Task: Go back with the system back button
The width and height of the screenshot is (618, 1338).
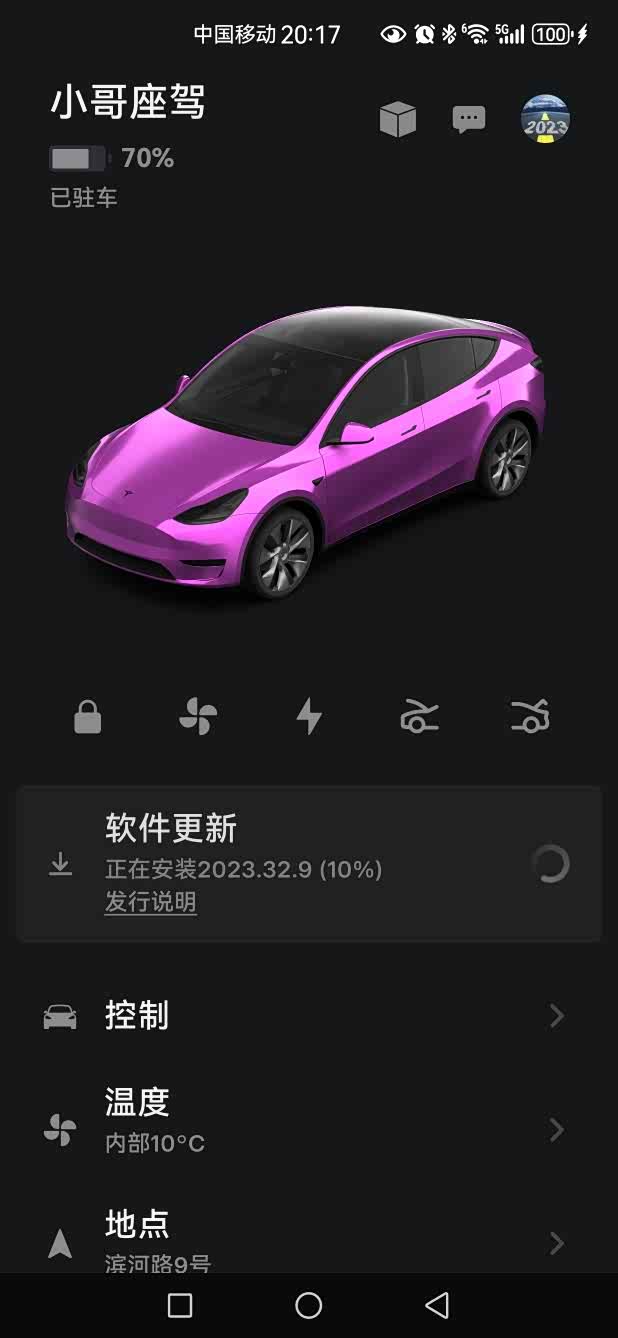Action: click(437, 1305)
